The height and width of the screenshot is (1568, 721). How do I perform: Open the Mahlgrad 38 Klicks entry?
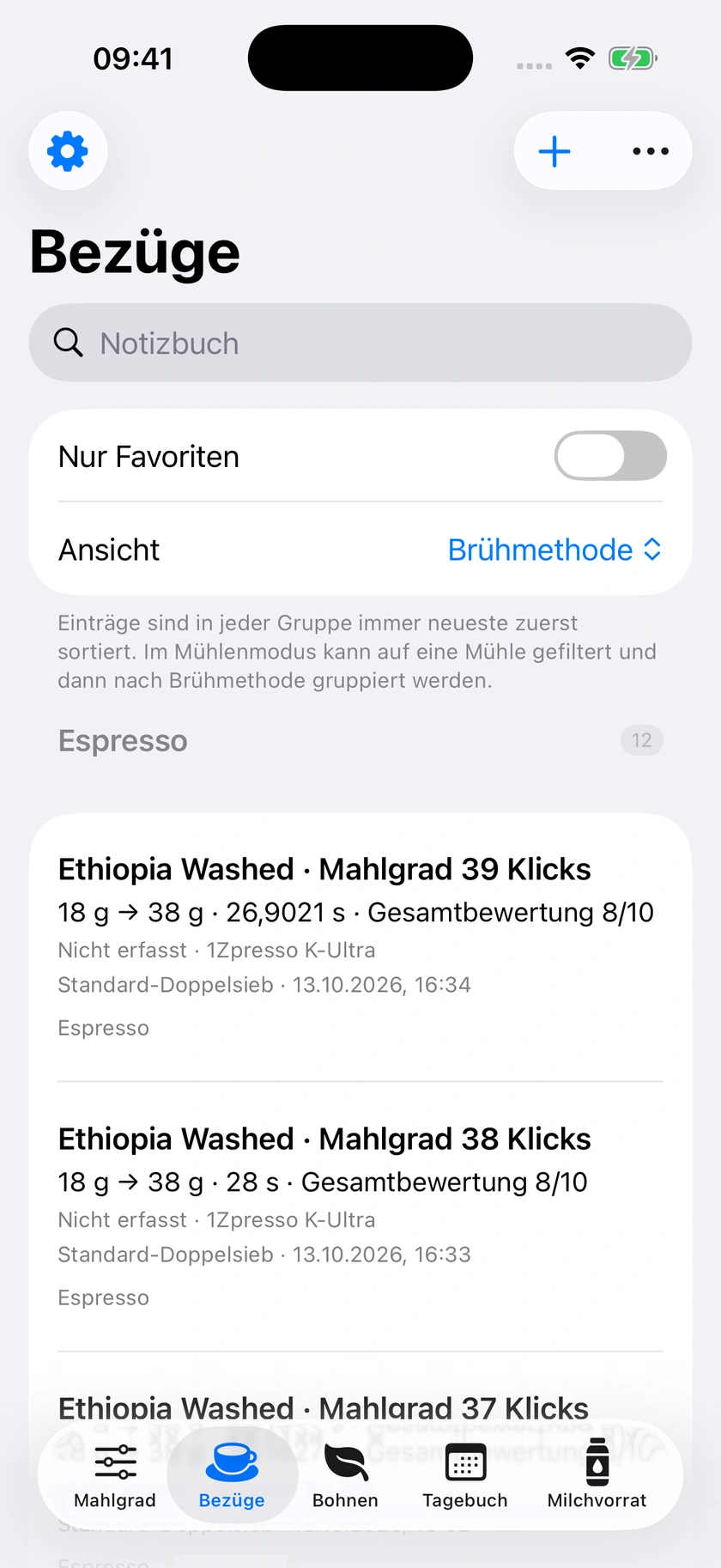point(360,1217)
